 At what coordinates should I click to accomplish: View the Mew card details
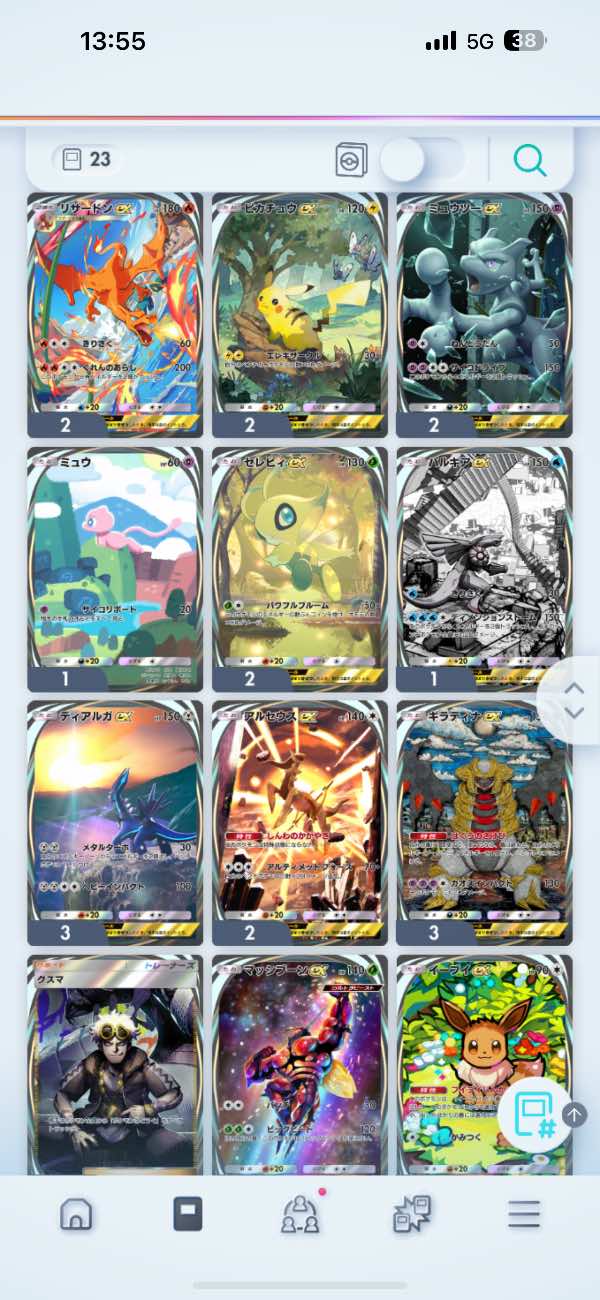114,569
